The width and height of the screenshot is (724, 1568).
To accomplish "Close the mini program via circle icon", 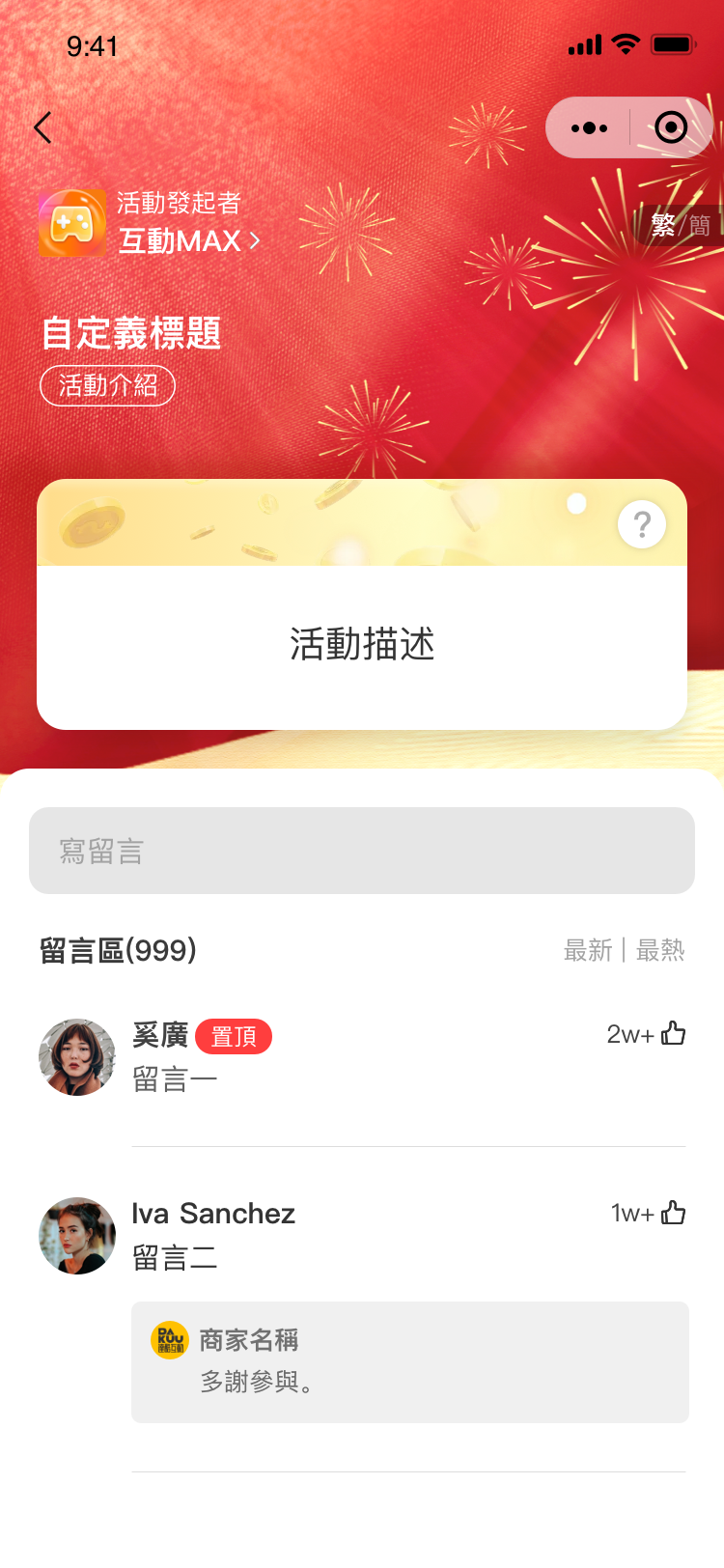I will tap(671, 127).
